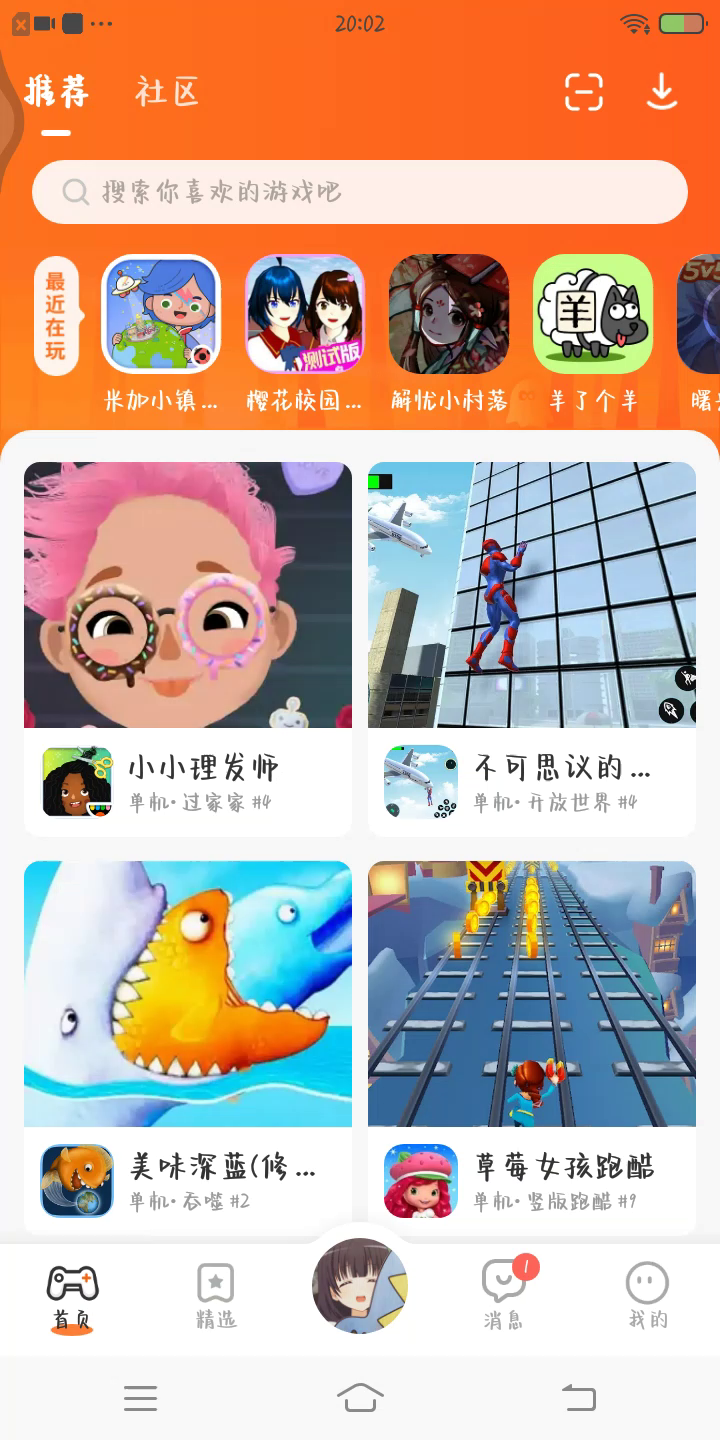Switch to the 社区 tab
This screenshot has height=1440, width=720.
[167, 92]
